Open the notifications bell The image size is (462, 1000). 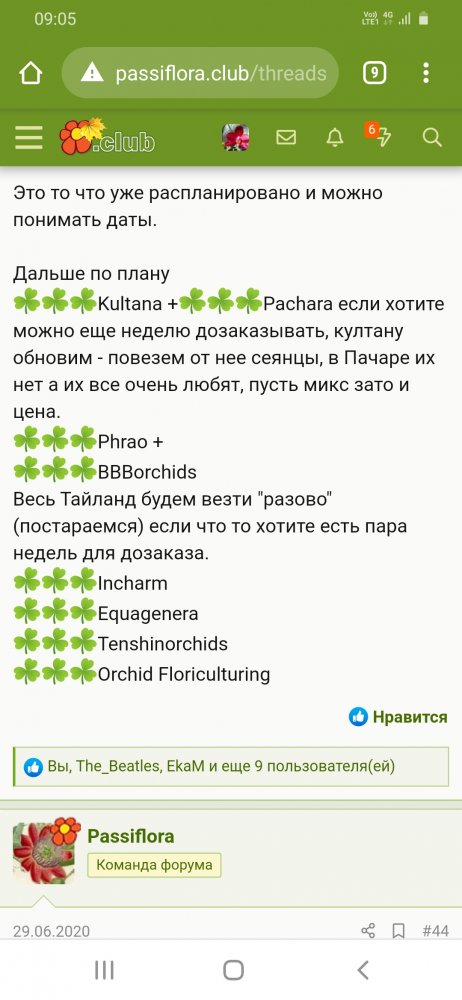coord(335,138)
